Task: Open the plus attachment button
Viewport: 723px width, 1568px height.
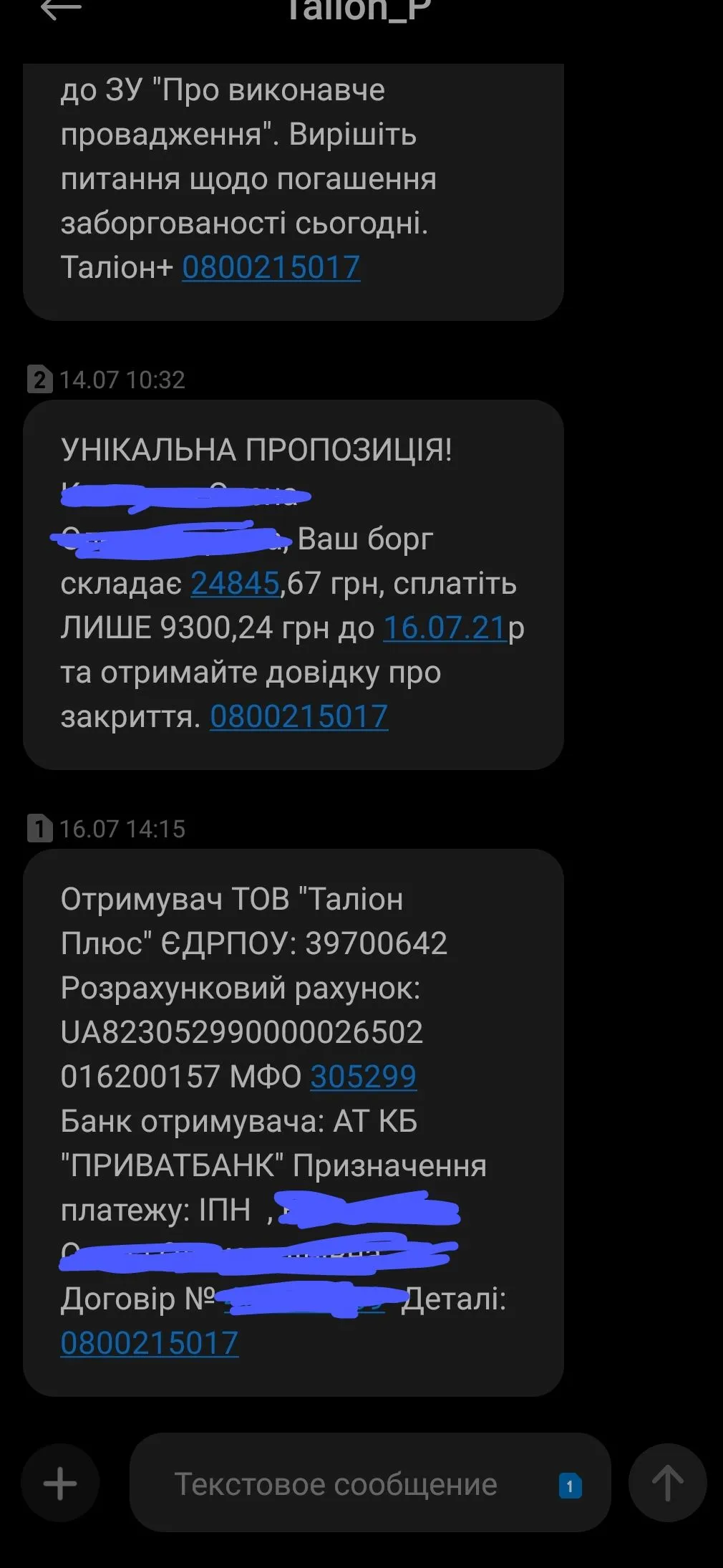Action: click(60, 1483)
